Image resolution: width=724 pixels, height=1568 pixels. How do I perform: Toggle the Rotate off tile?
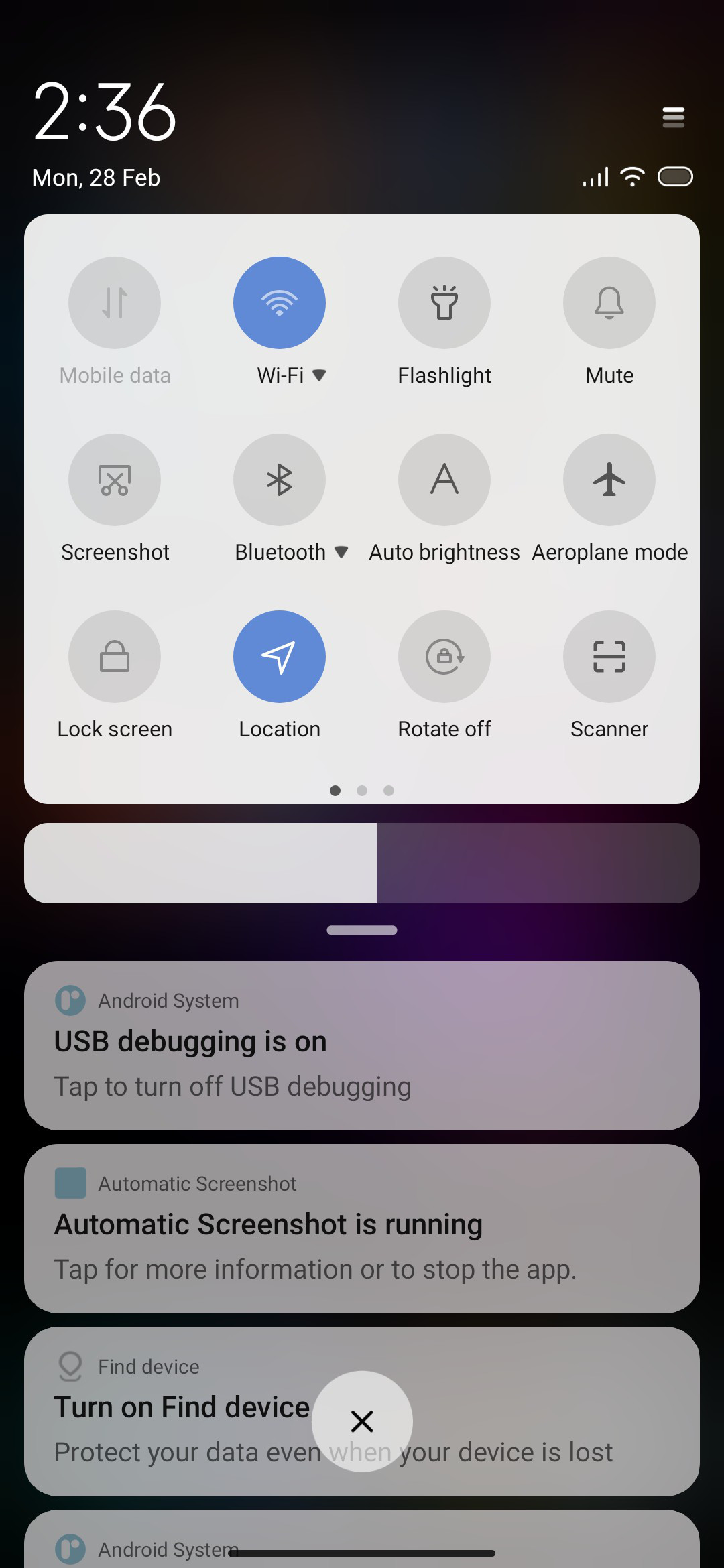pos(444,657)
